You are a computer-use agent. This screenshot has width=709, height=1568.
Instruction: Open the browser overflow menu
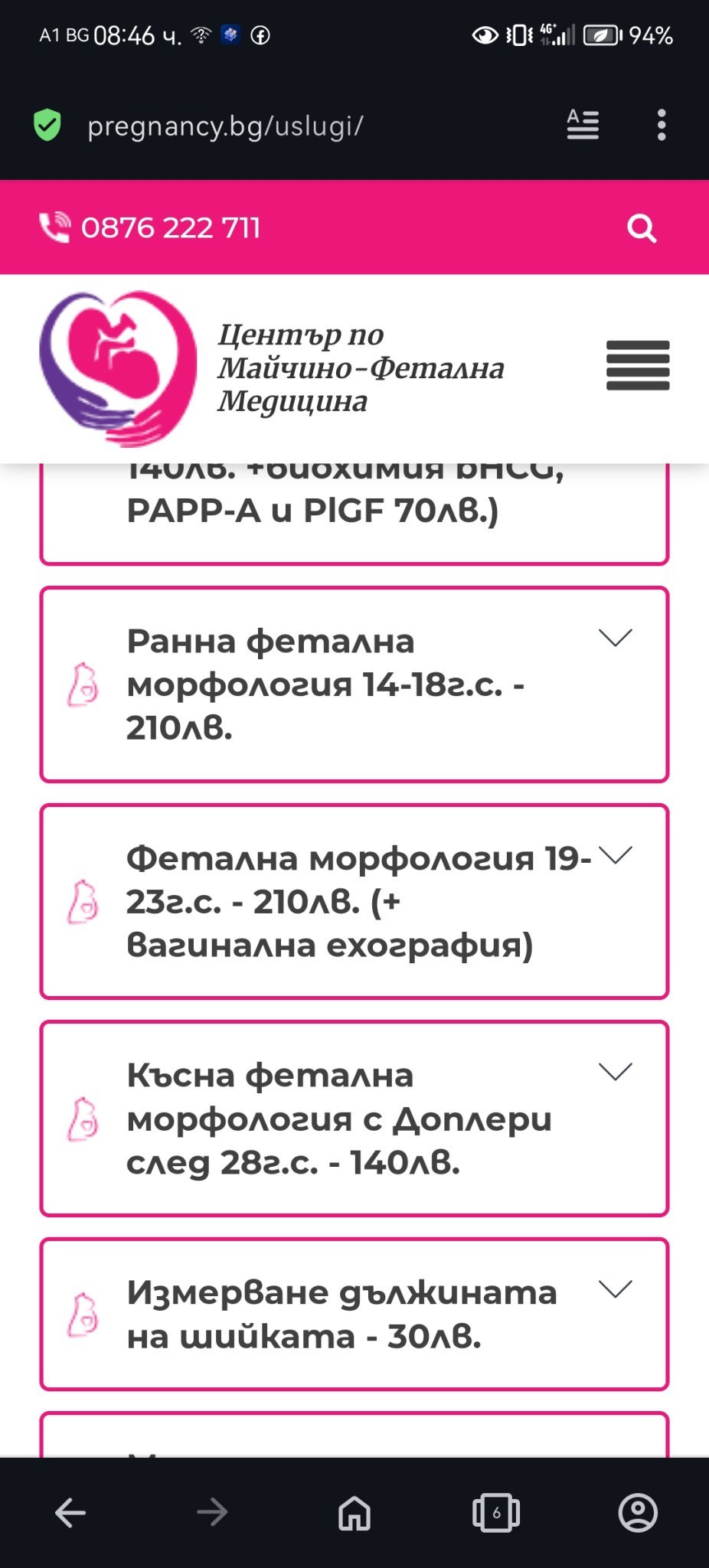tap(662, 125)
